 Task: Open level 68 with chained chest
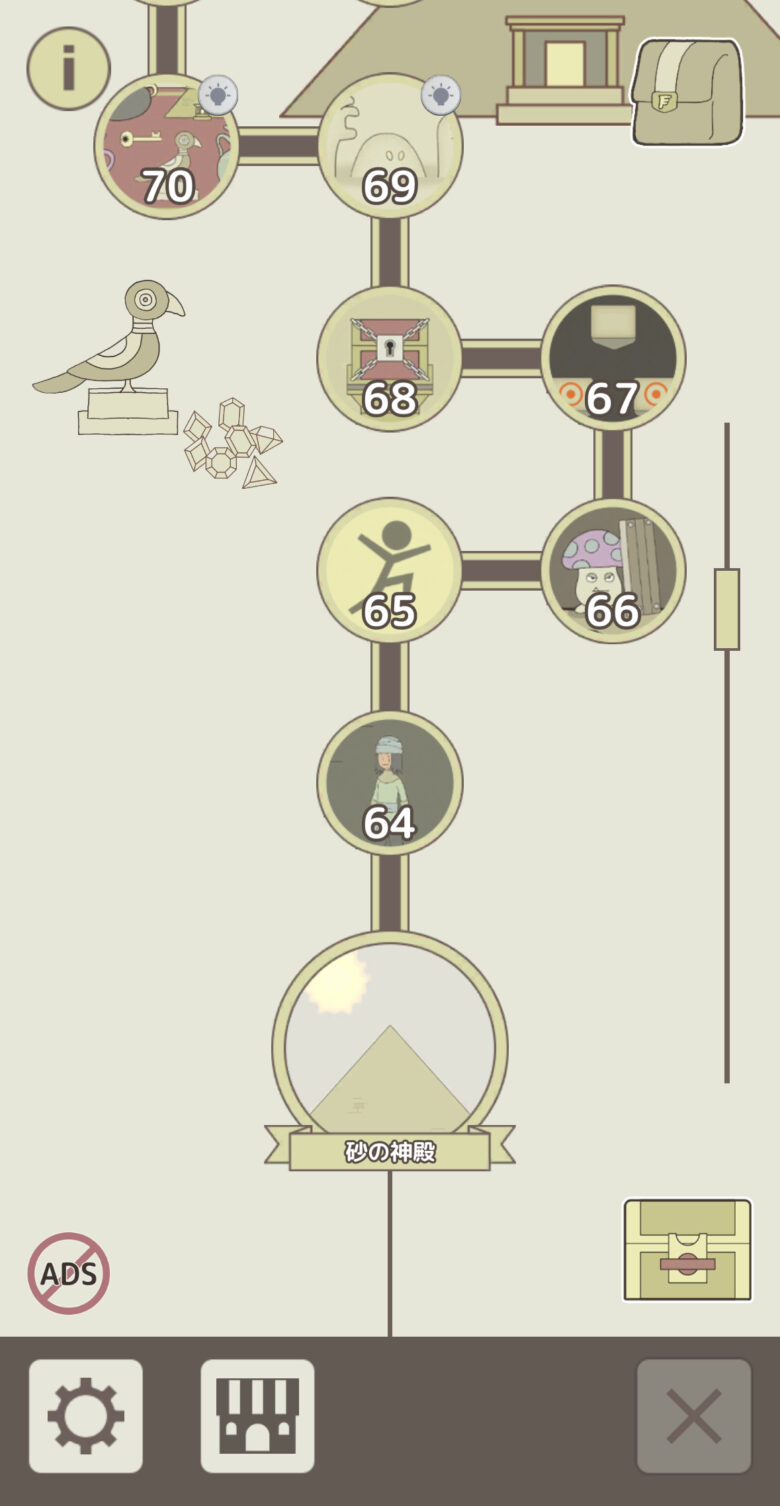(389, 358)
